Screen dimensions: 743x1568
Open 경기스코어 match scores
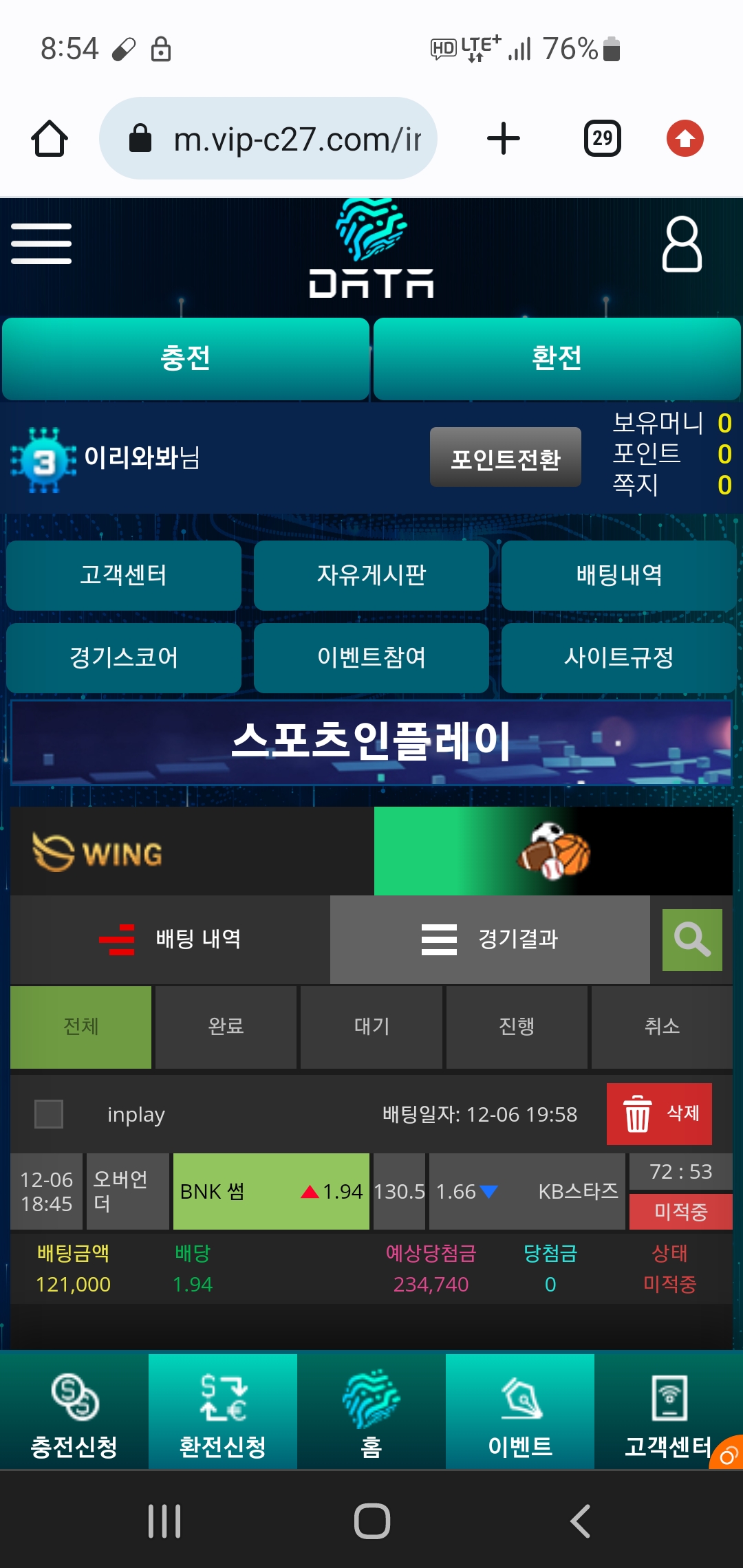coord(124,657)
